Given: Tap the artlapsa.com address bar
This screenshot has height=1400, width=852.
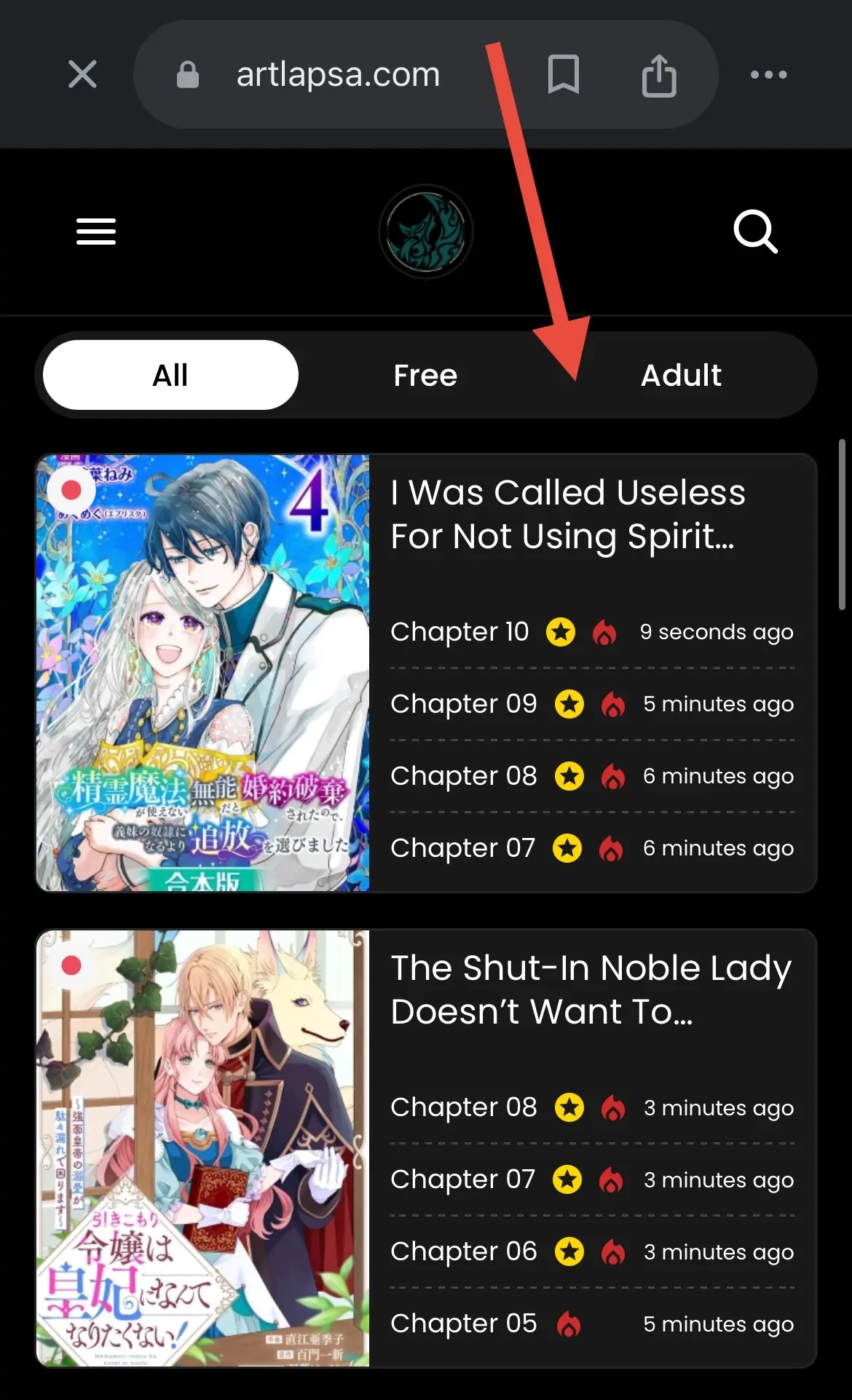Looking at the screenshot, I should [x=338, y=74].
